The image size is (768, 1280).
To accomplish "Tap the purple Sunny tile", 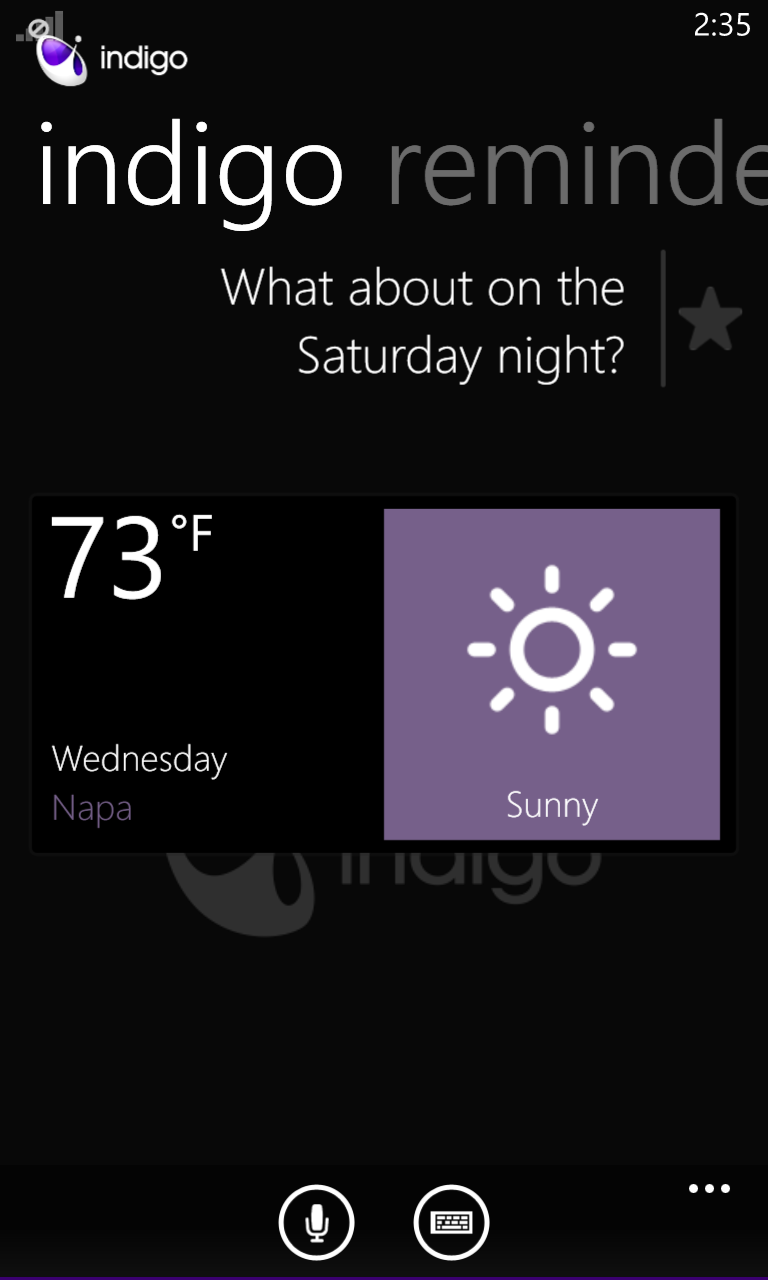I will 551,675.
